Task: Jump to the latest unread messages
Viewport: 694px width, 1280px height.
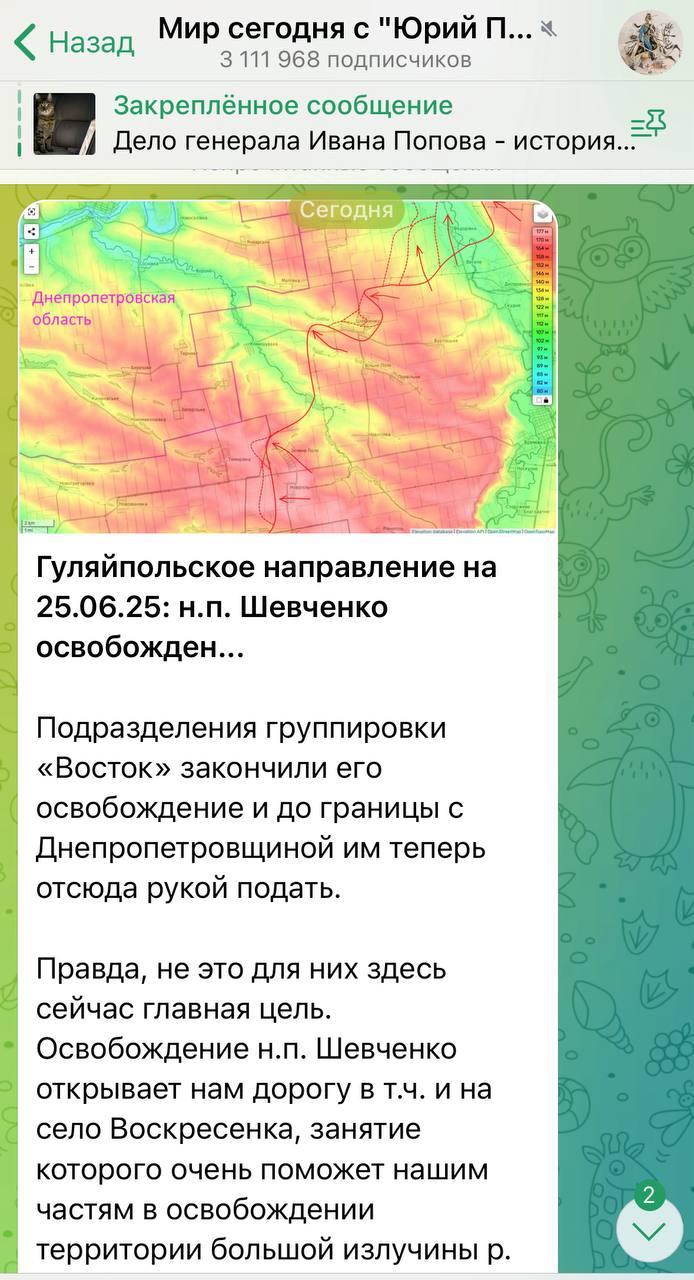Action: [648, 1228]
